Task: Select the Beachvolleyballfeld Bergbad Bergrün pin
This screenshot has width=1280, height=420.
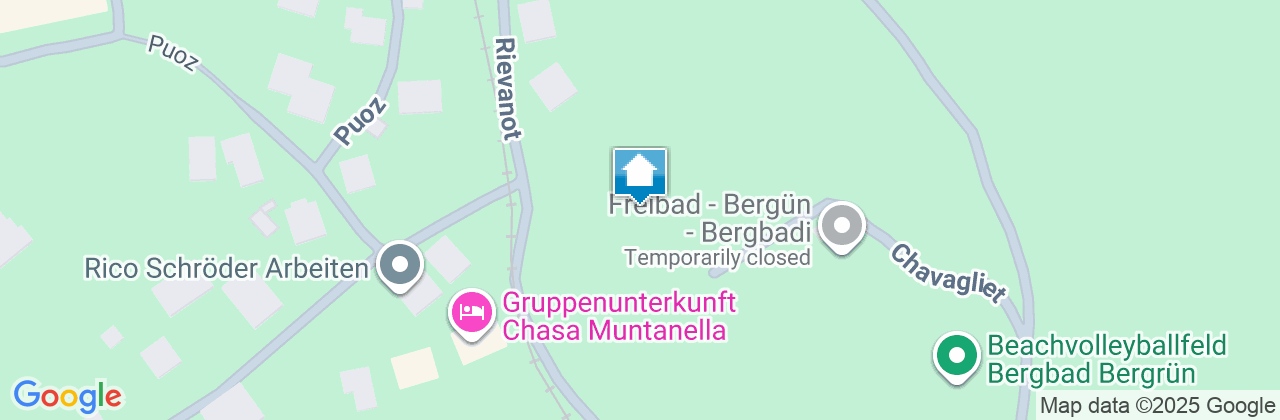Action: point(957,356)
